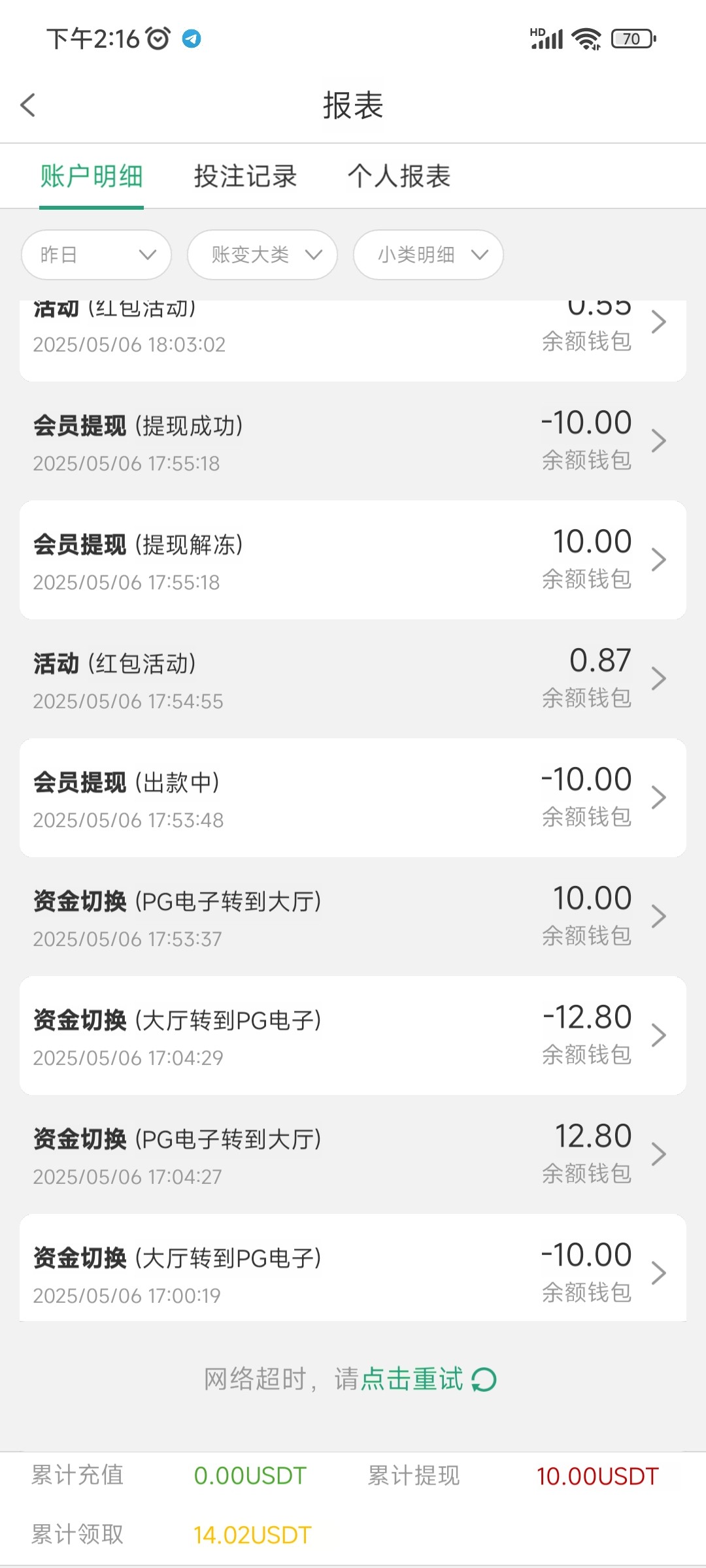Open the 昨日 date dropdown
The height and width of the screenshot is (1568, 706).
[97, 255]
